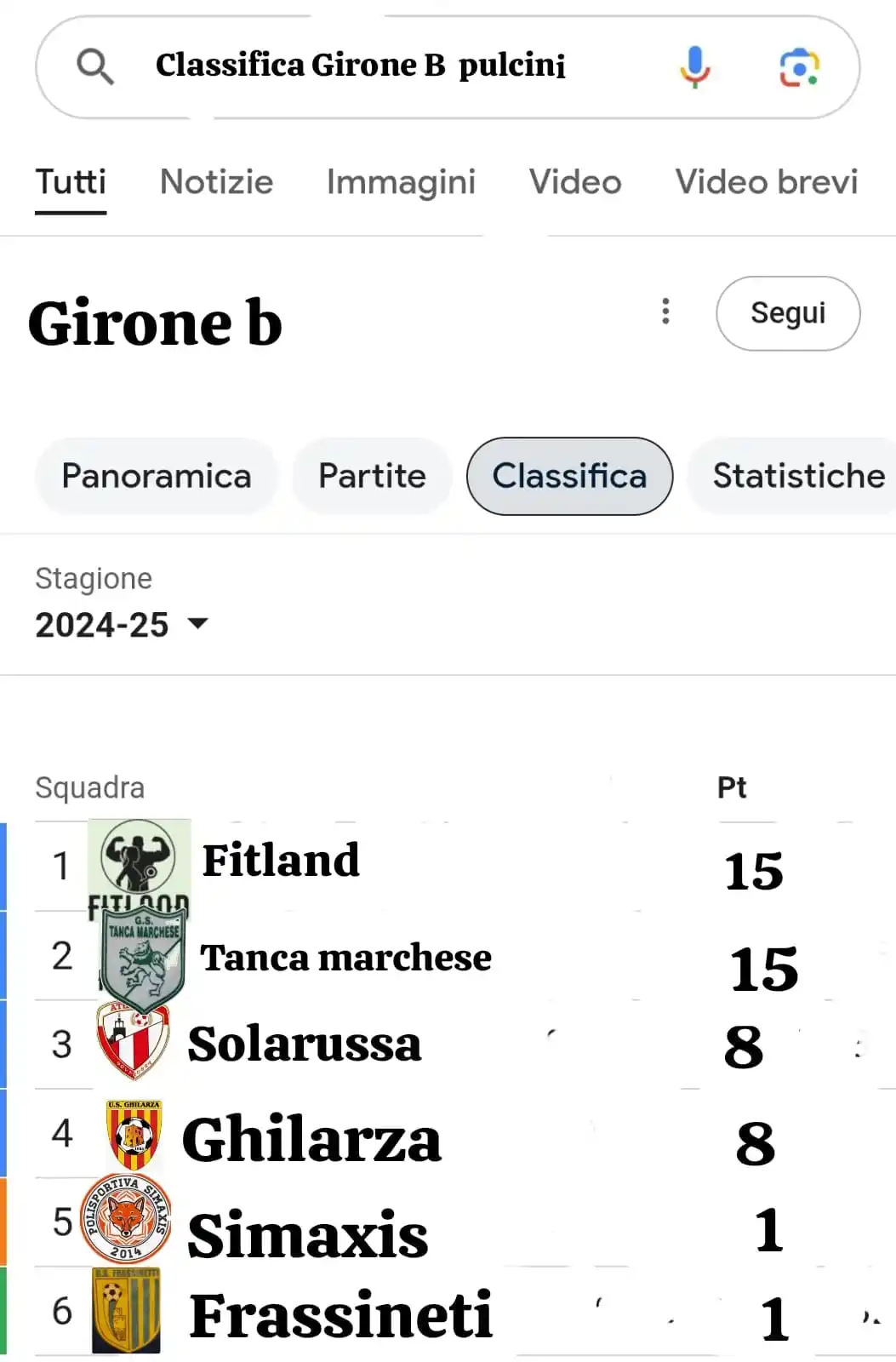The width and height of the screenshot is (896, 1362).
Task: Click the magnifying glass search icon
Action: (x=94, y=66)
